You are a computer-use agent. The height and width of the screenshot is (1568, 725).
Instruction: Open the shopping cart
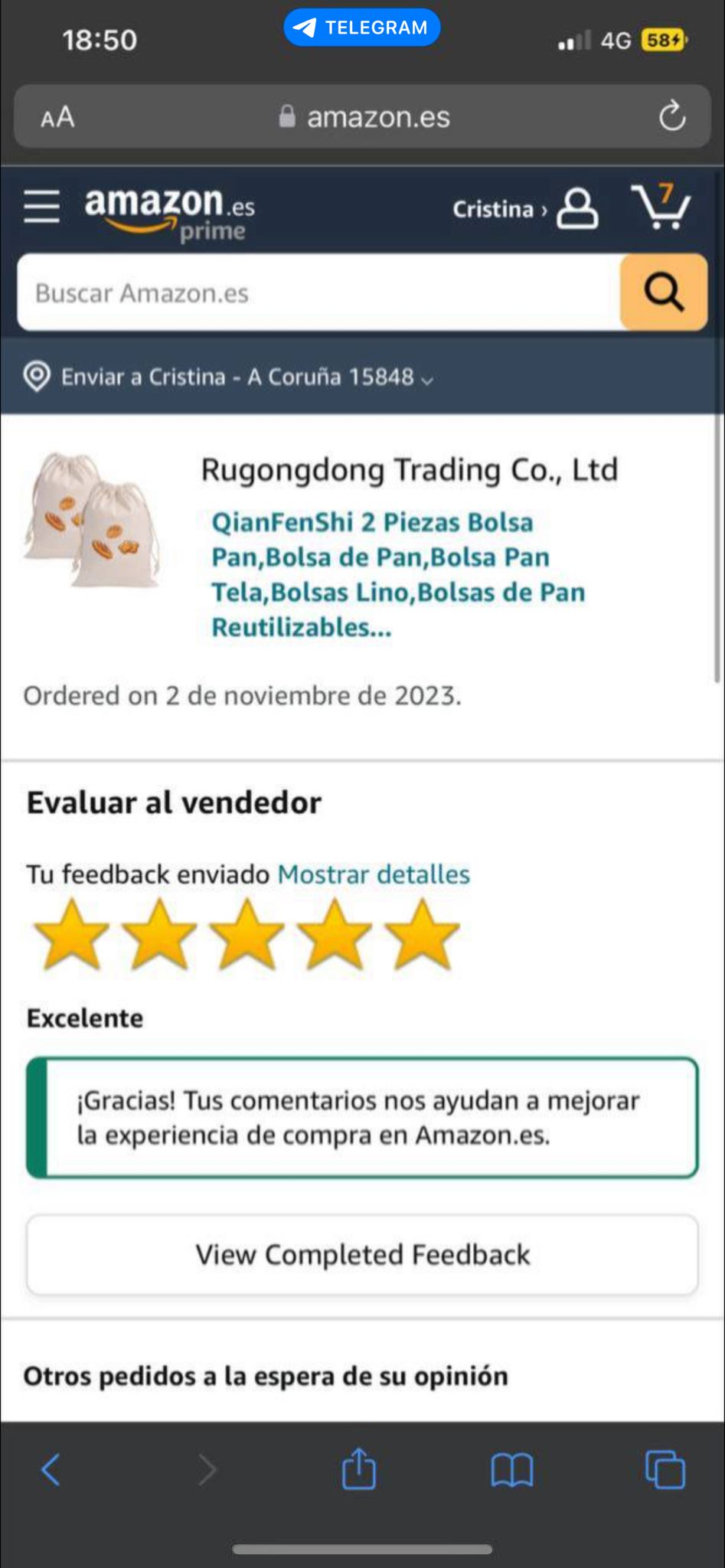(x=661, y=207)
